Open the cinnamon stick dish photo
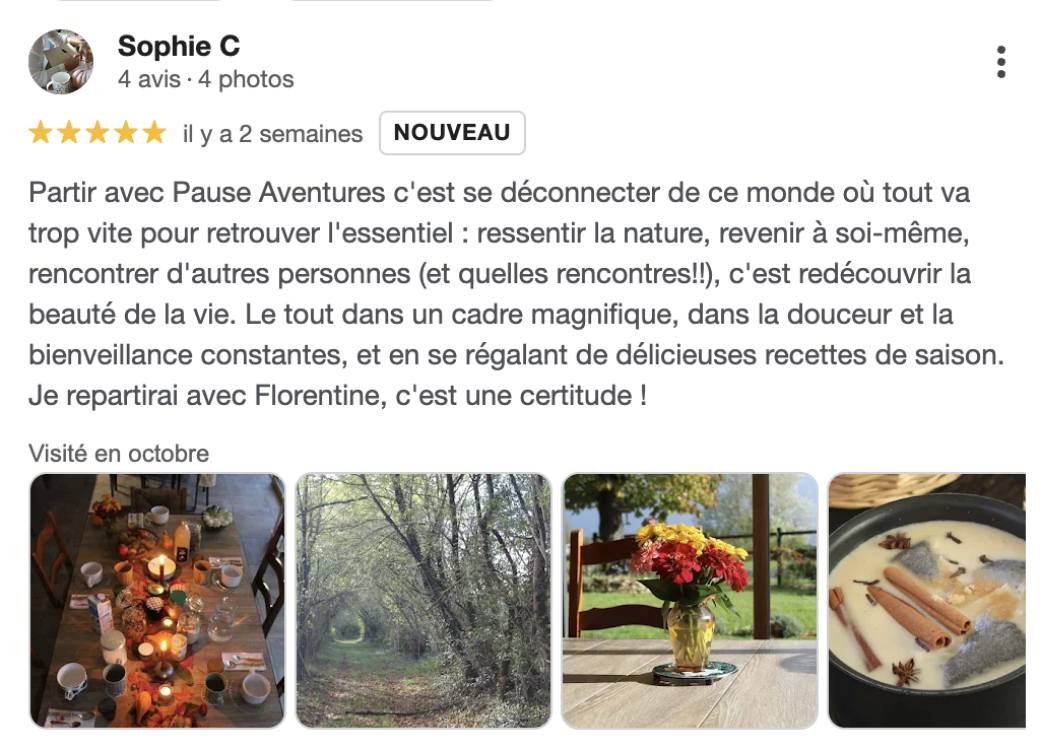1040x749 pixels. click(x=927, y=600)
